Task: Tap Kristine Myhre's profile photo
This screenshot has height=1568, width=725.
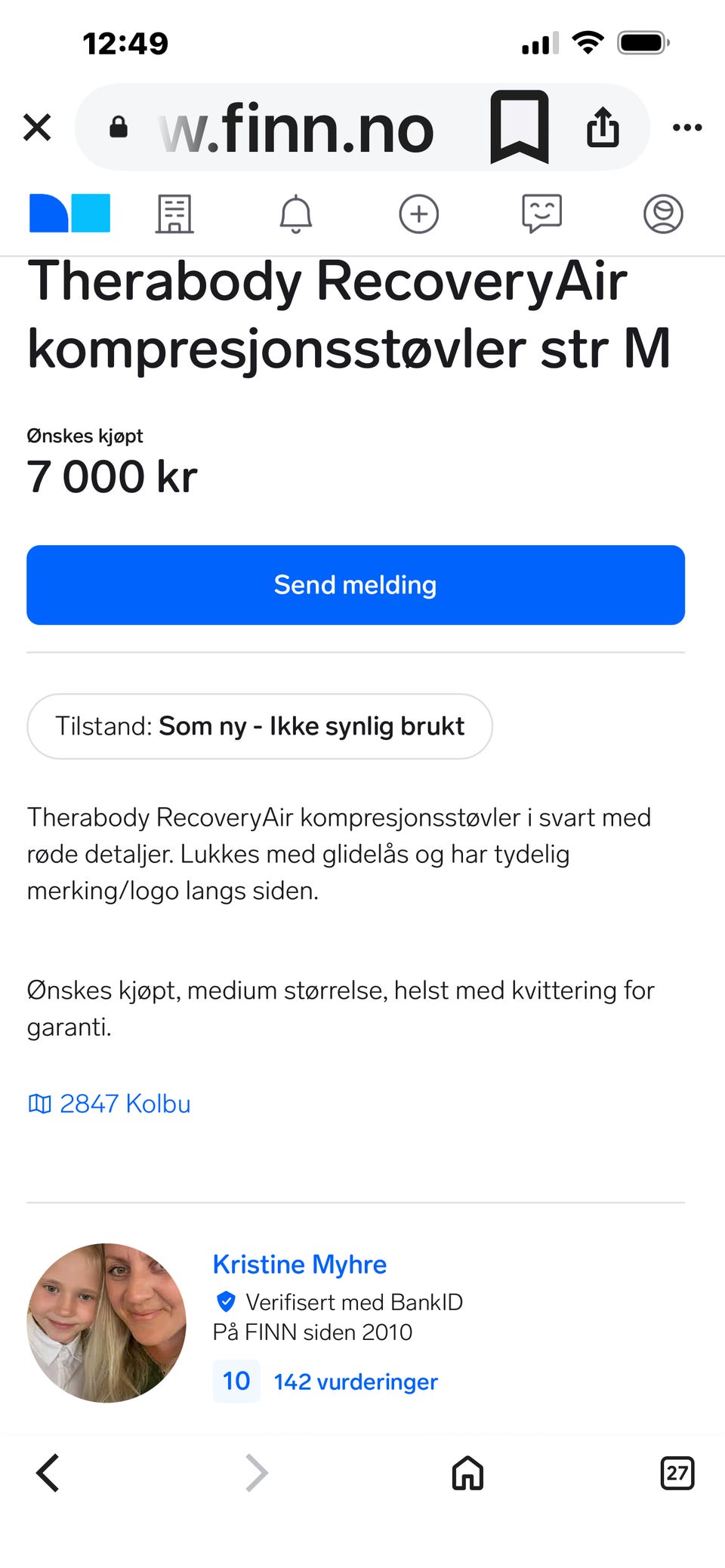Action: click(x=106, y=1323)
